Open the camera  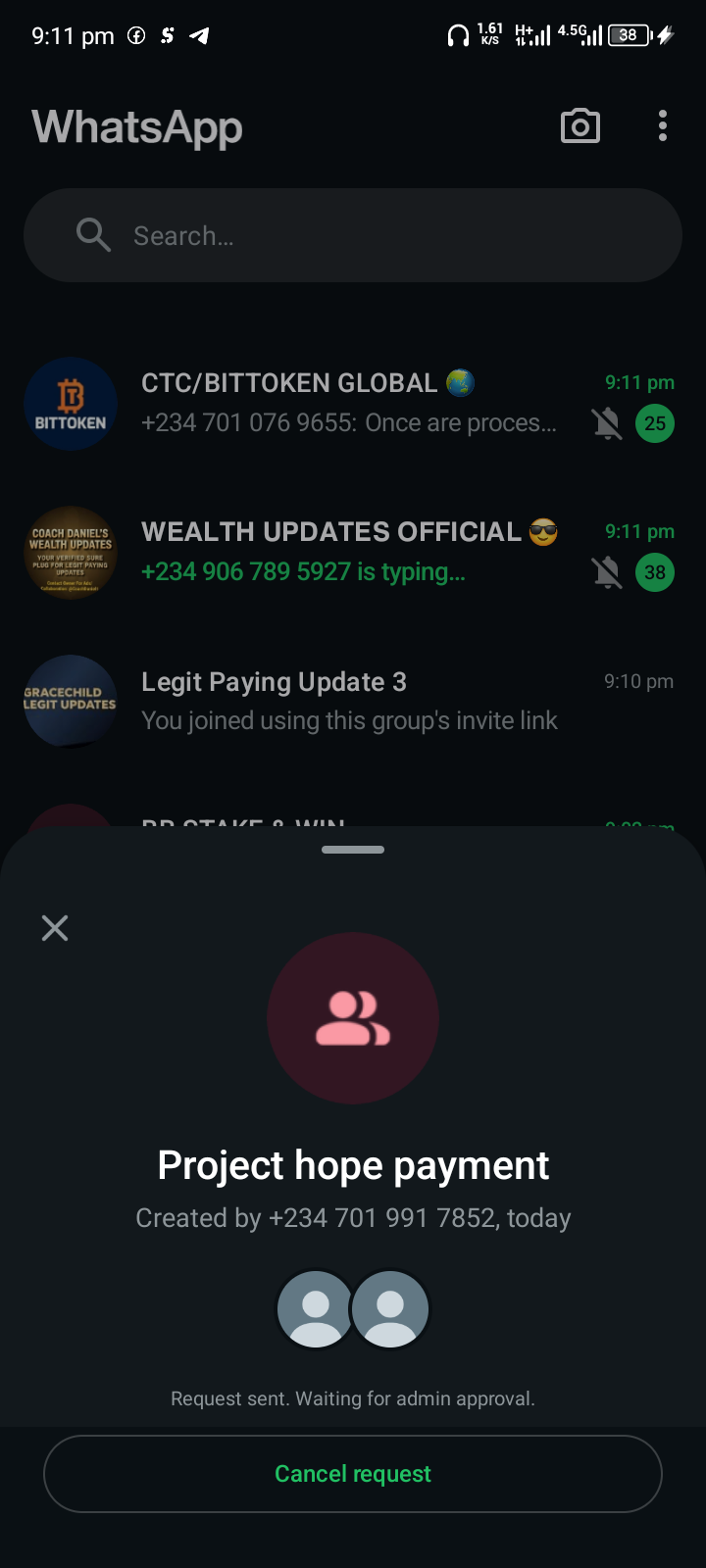580,126
